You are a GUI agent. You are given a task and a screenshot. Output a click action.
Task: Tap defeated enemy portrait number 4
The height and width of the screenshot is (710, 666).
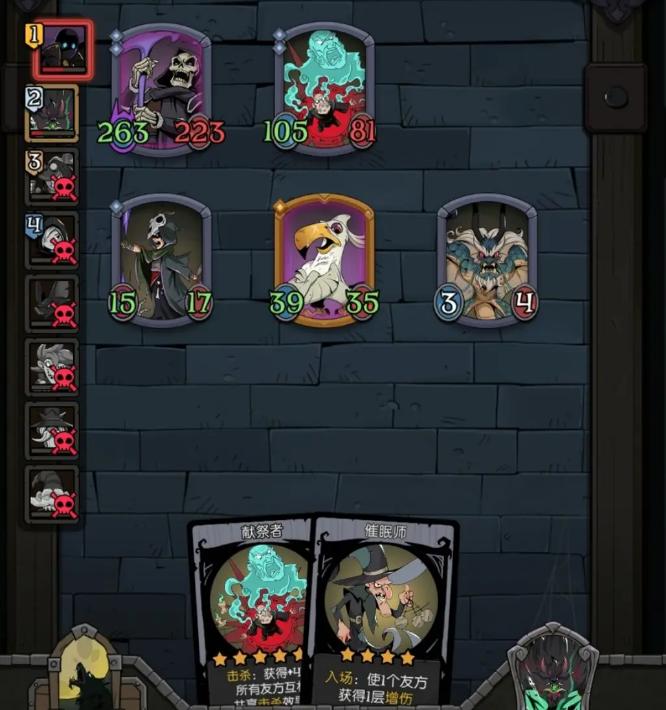pos(54,239)
